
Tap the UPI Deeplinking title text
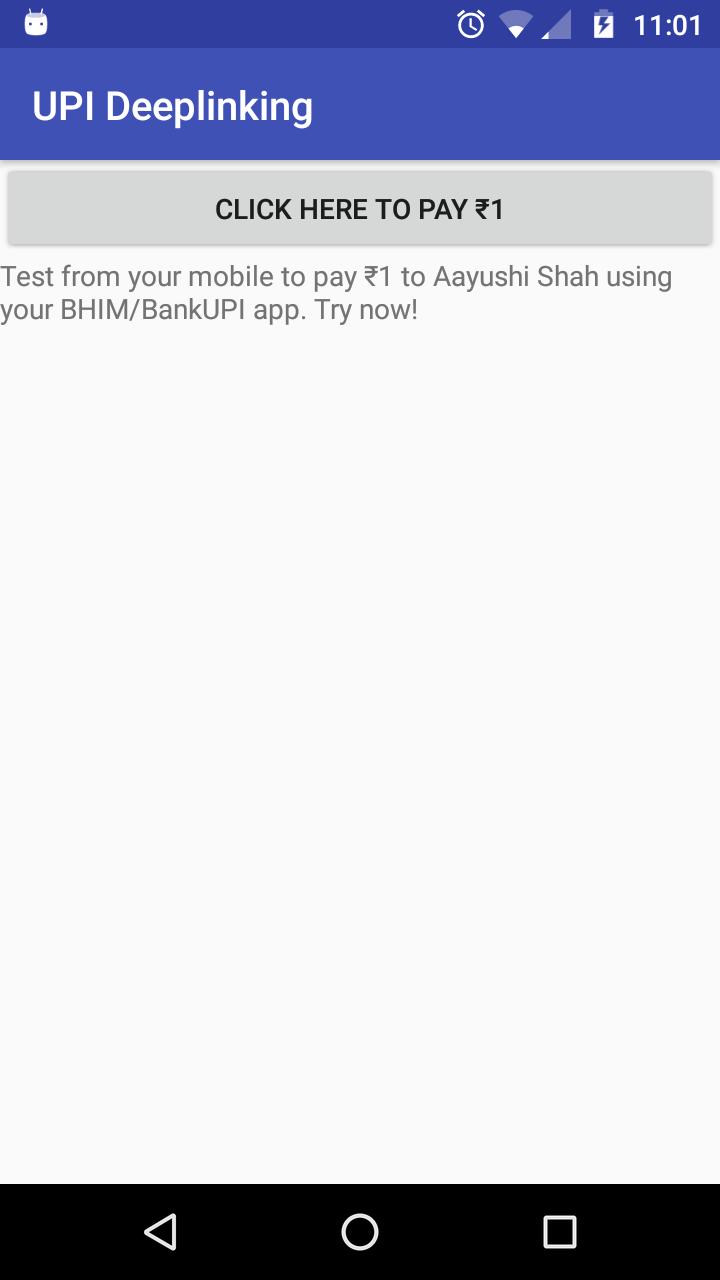click(173, 105)
